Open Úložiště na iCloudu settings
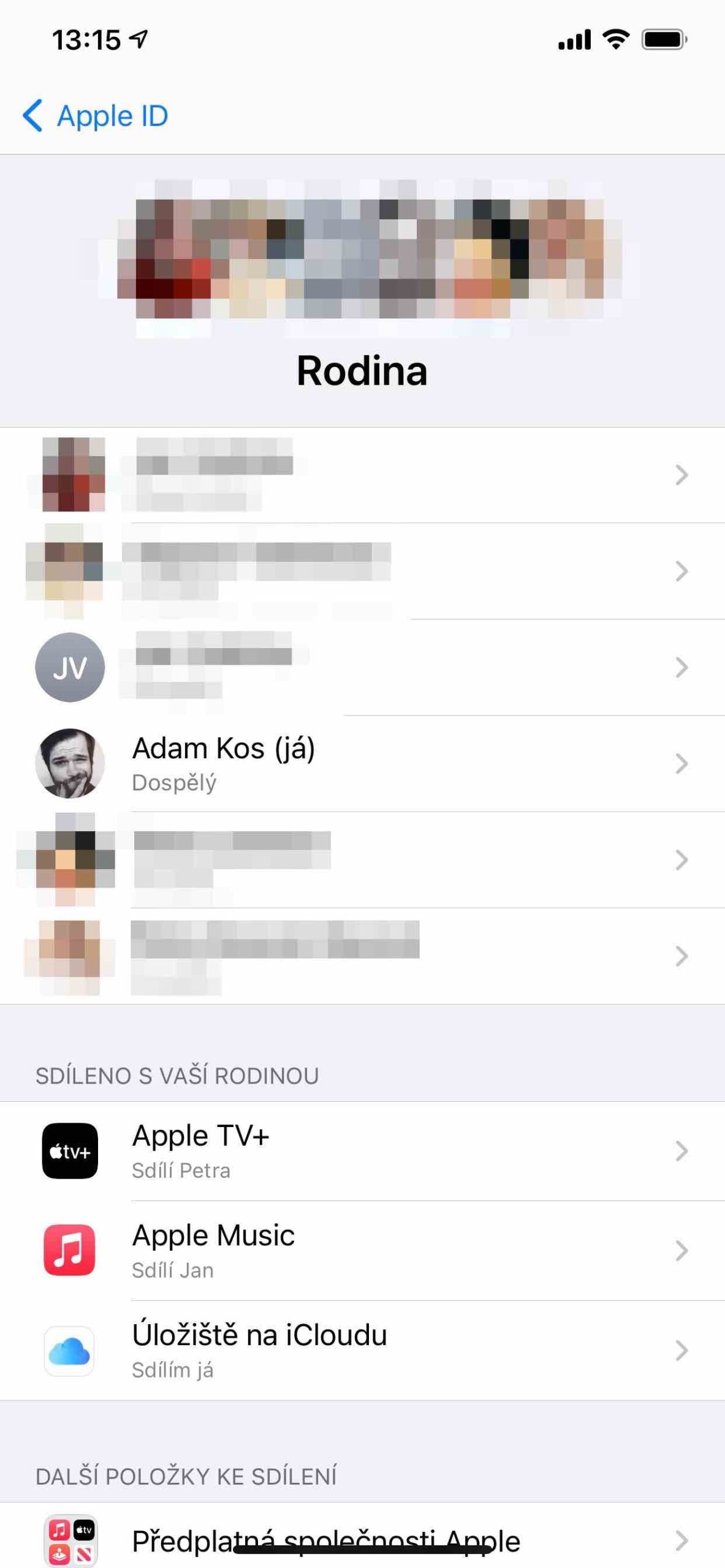 click(x=362, y=1351)
